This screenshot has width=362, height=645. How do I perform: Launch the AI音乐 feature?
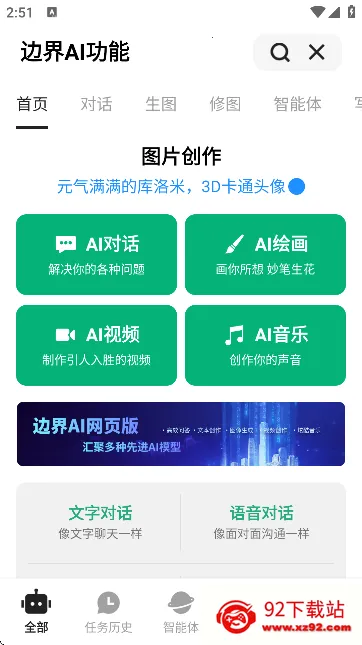(265, 345)
